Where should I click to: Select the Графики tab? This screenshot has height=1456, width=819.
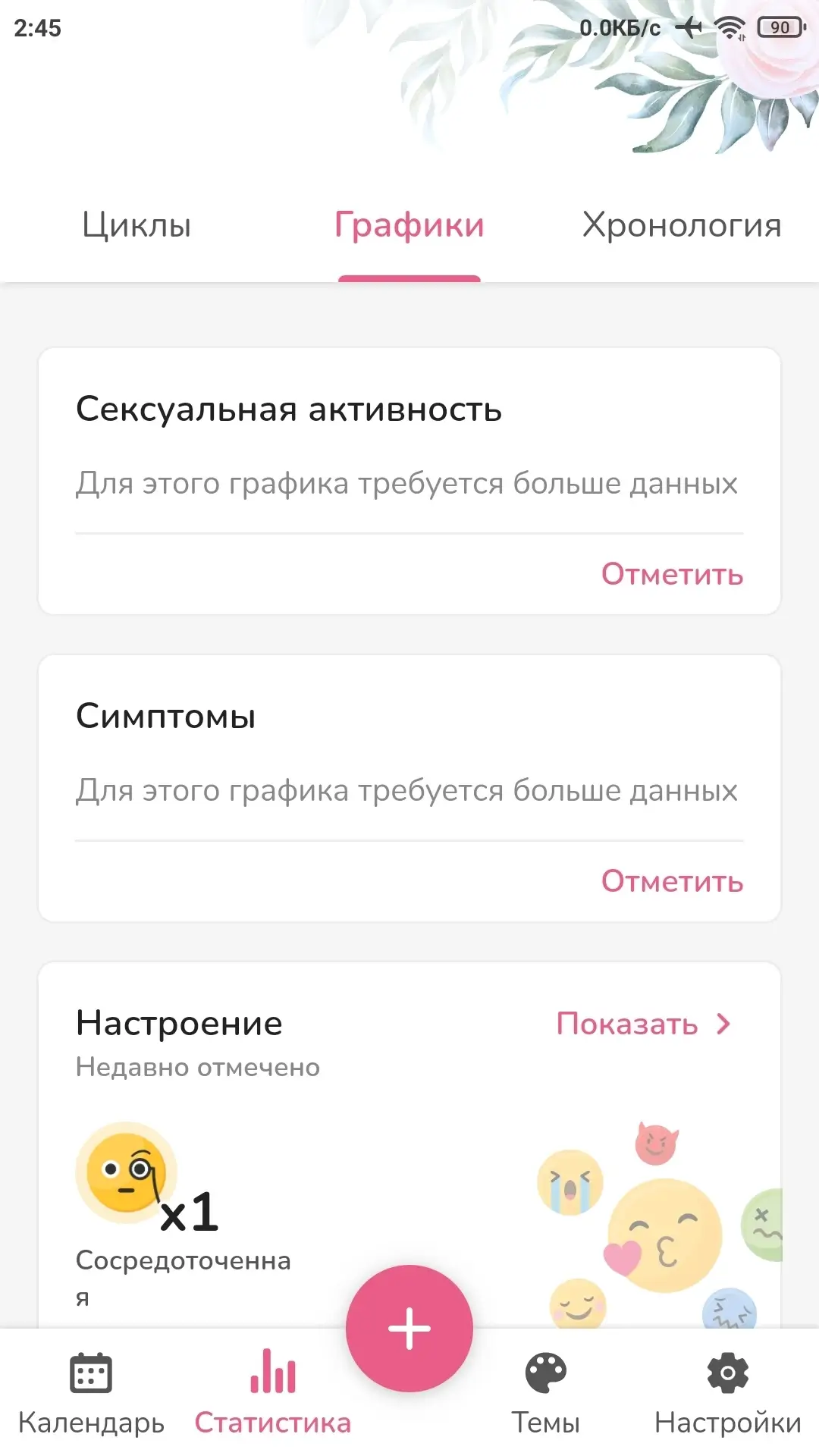click(x=409, y=225)
